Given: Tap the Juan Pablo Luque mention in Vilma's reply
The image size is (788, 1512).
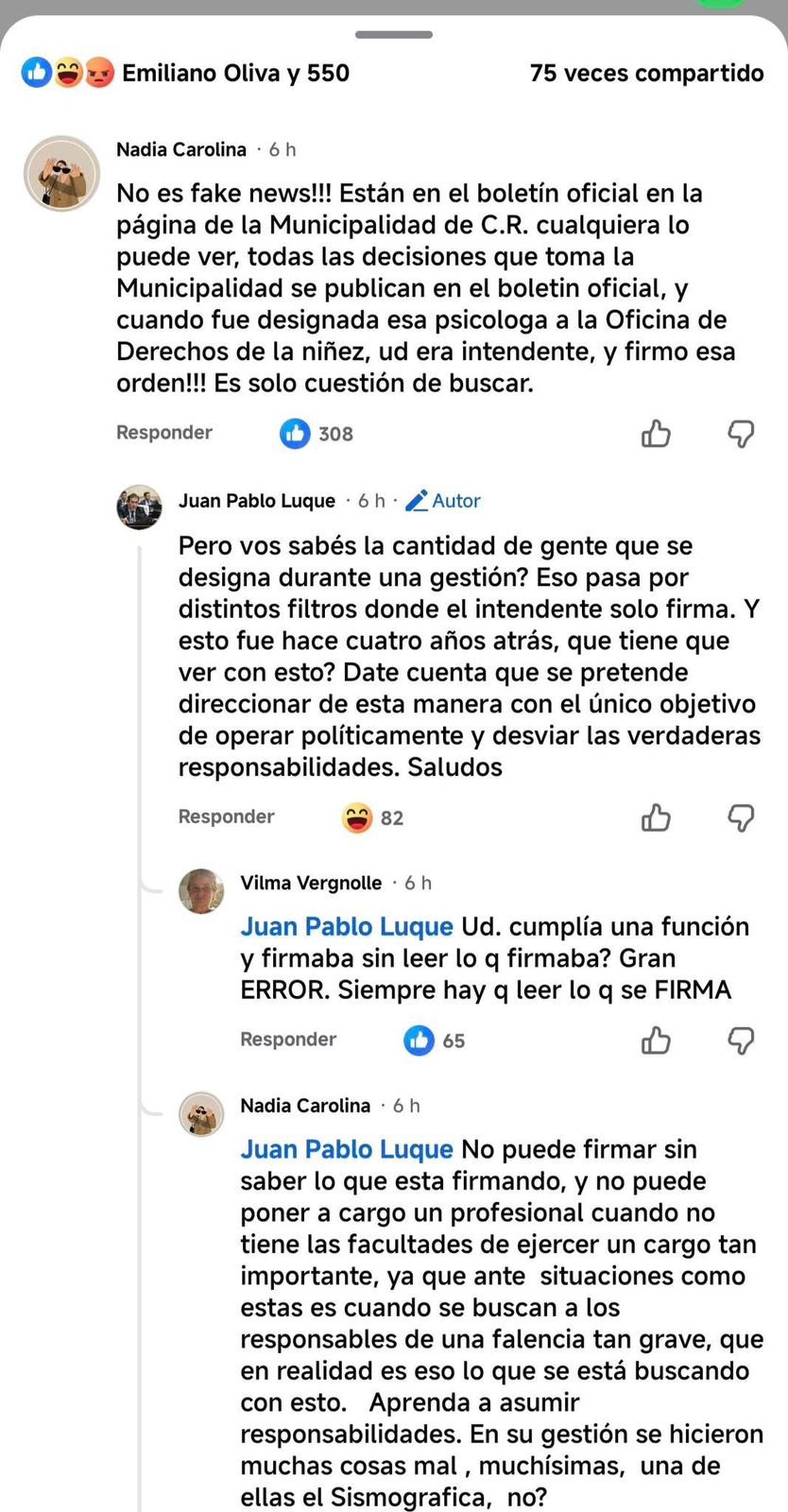Looking at the screenshot, I should coord(347,927).
